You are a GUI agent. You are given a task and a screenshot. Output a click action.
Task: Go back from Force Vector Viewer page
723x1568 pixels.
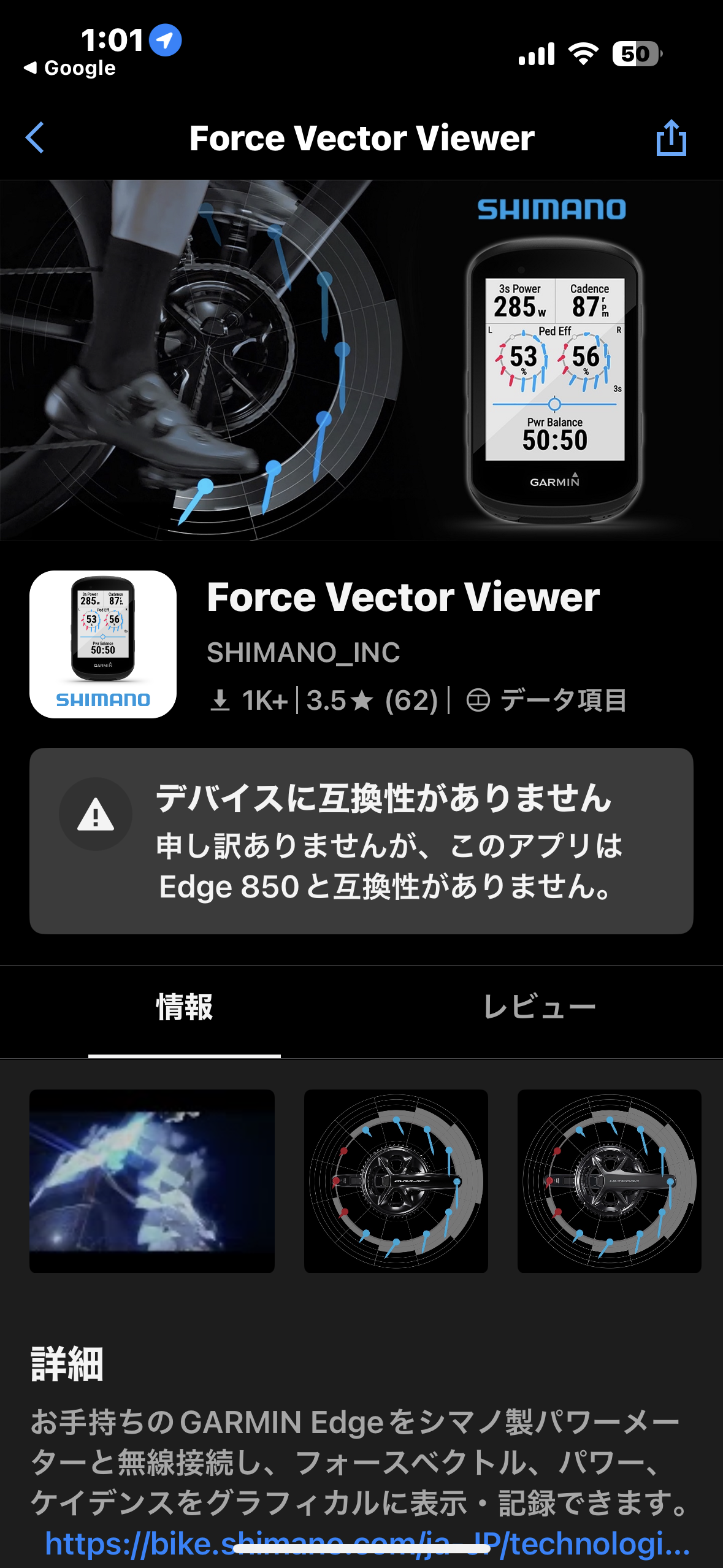(36, 137)
